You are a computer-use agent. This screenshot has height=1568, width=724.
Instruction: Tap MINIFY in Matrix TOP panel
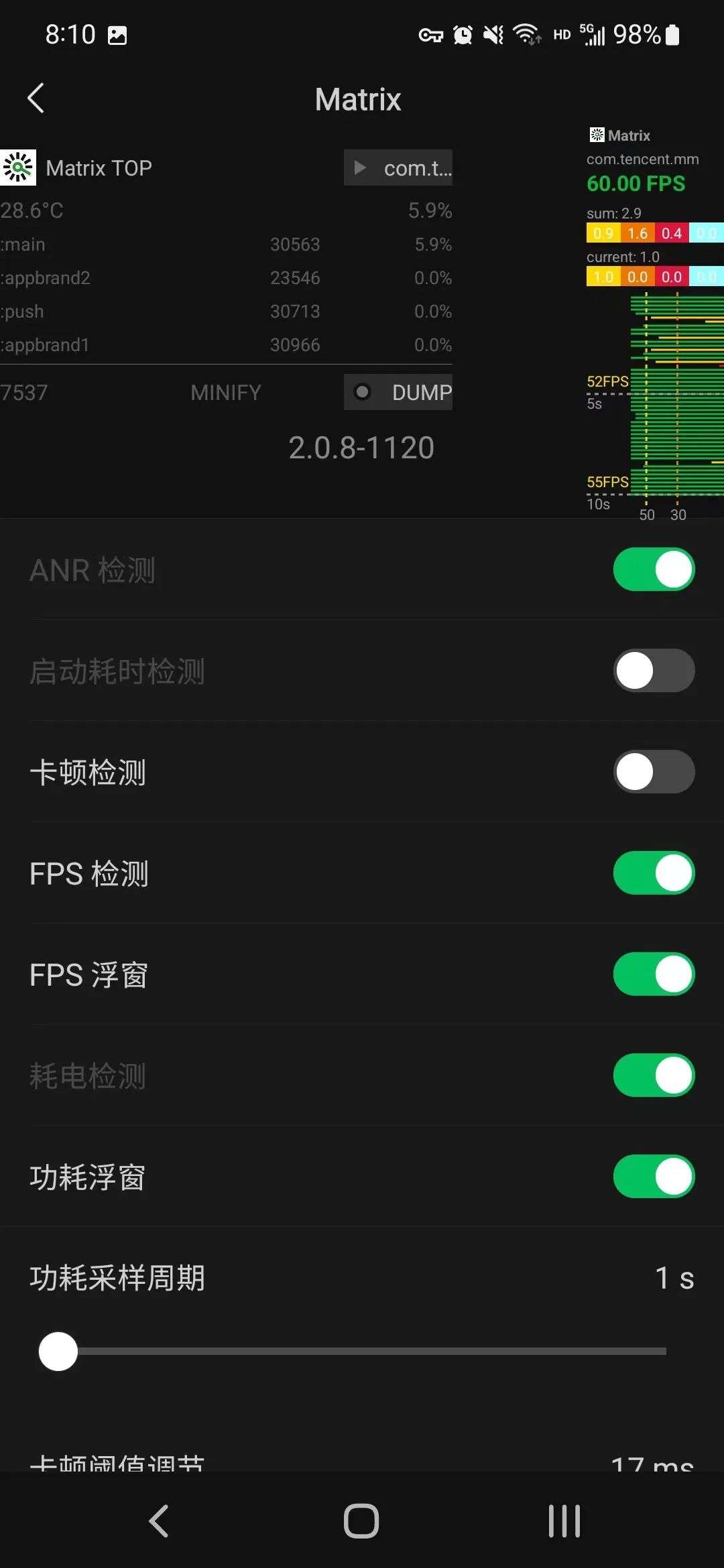point(225,392)
